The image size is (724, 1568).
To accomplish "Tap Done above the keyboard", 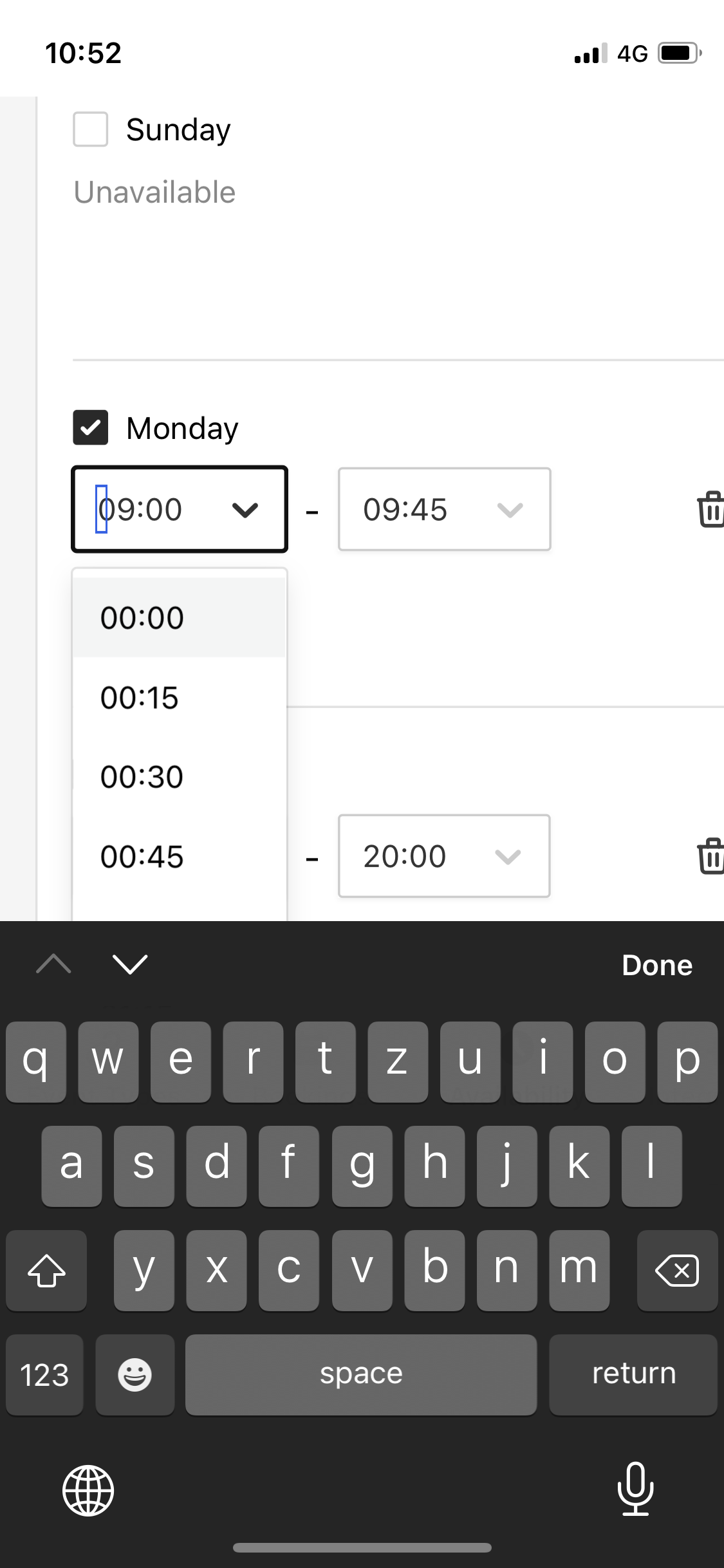I will point(657,965).
